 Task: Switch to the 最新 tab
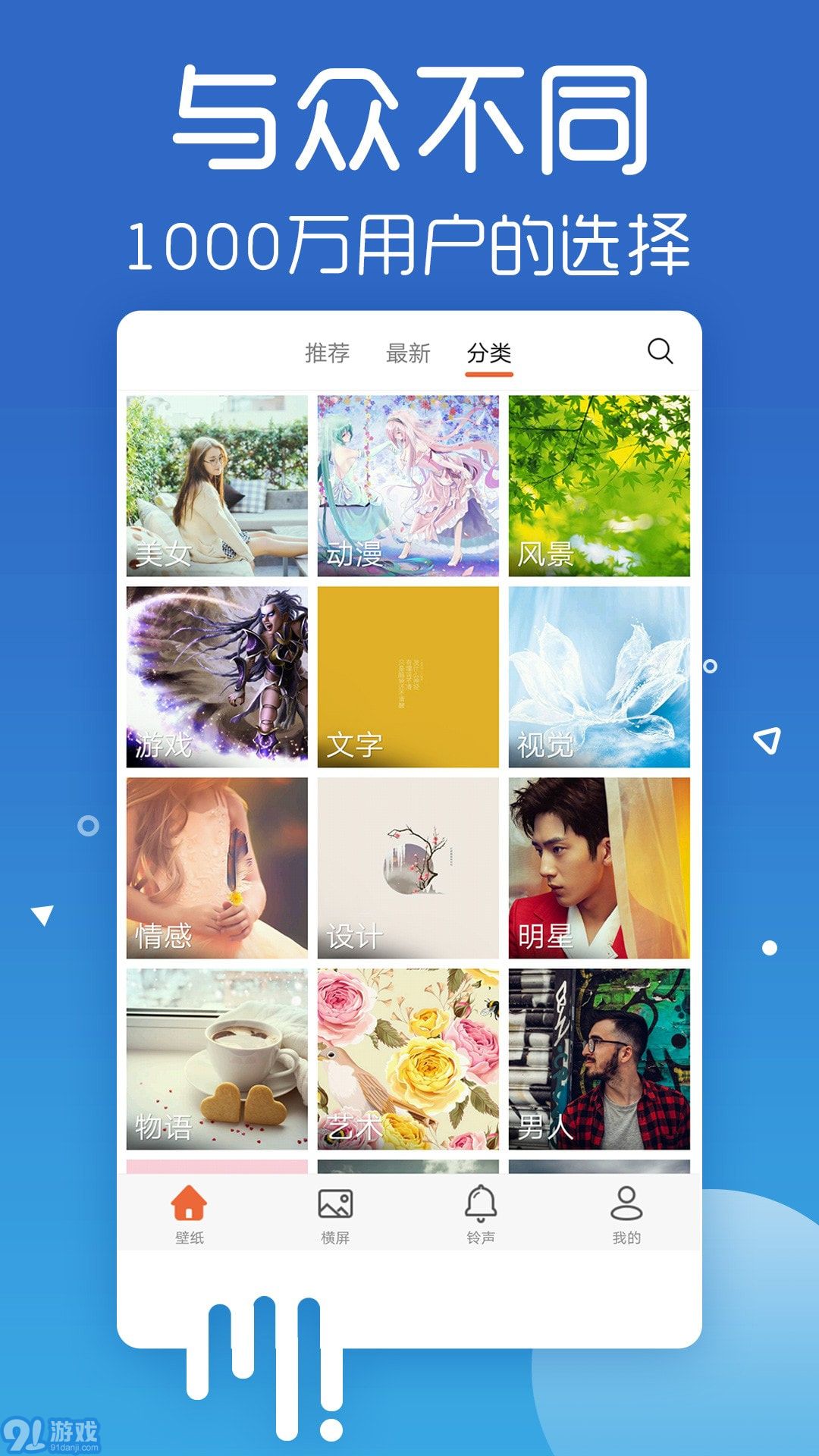[x=409, y=351]
